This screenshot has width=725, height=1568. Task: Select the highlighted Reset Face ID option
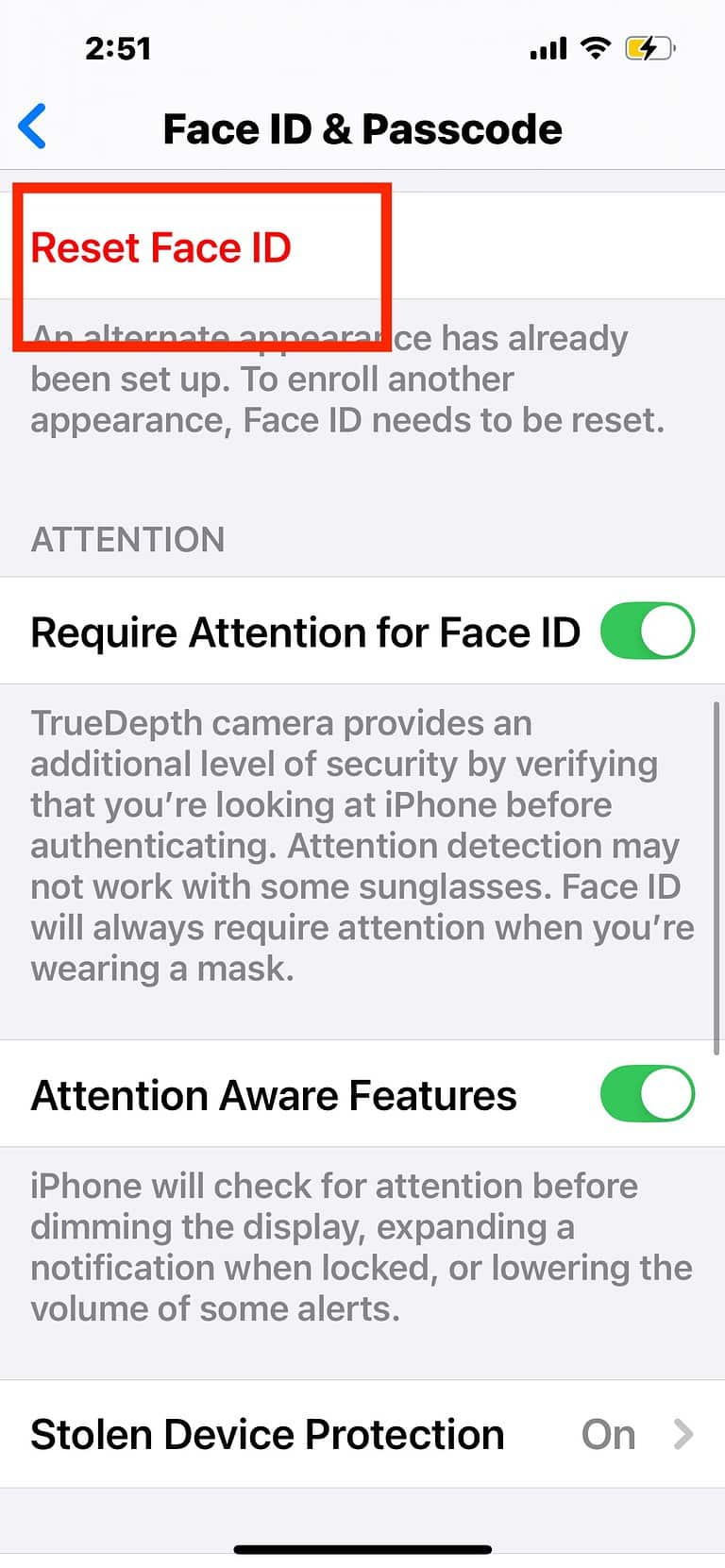click(x=160, y=247)
